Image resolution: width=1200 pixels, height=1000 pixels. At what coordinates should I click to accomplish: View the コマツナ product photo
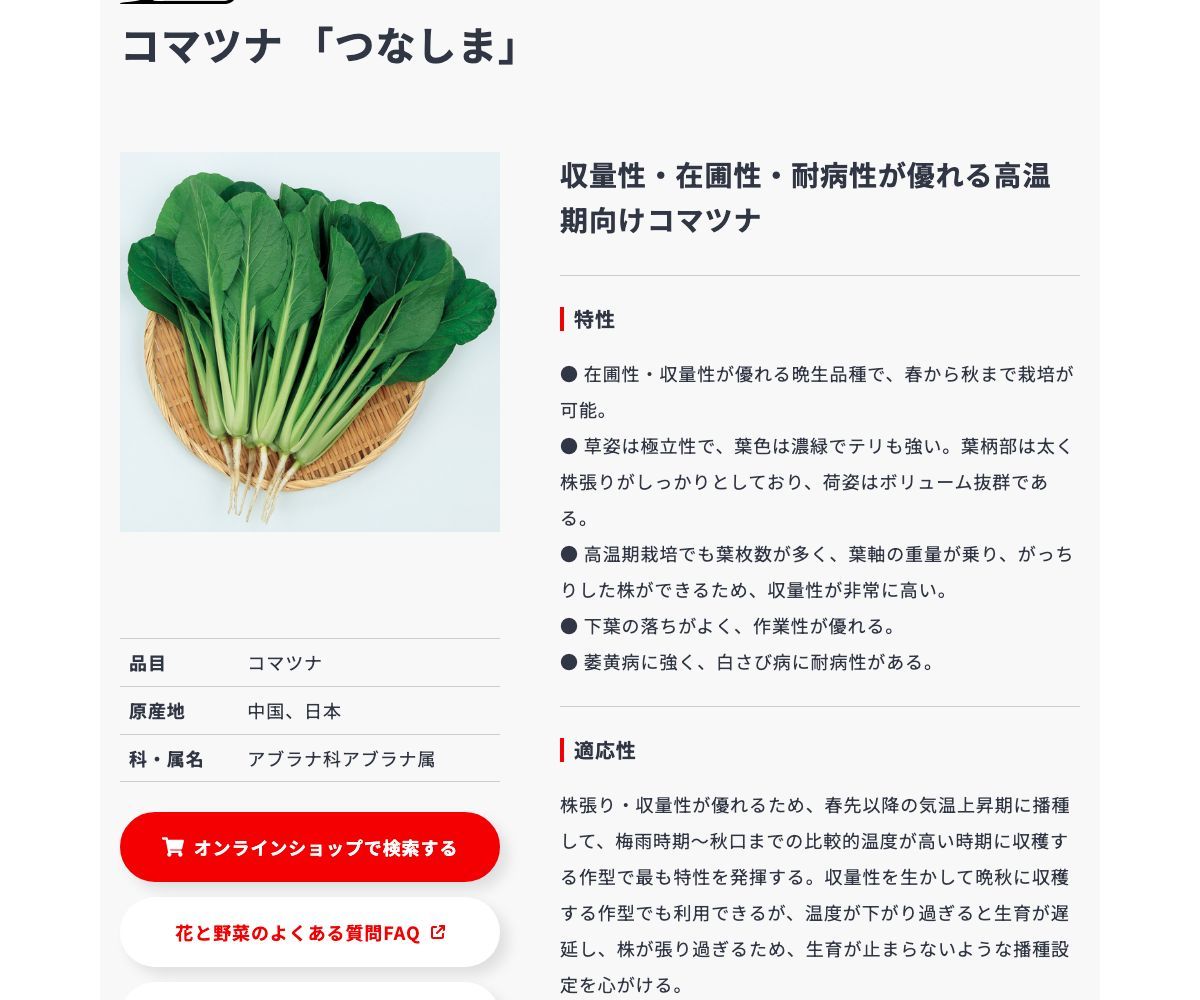(x=310, y=342)
